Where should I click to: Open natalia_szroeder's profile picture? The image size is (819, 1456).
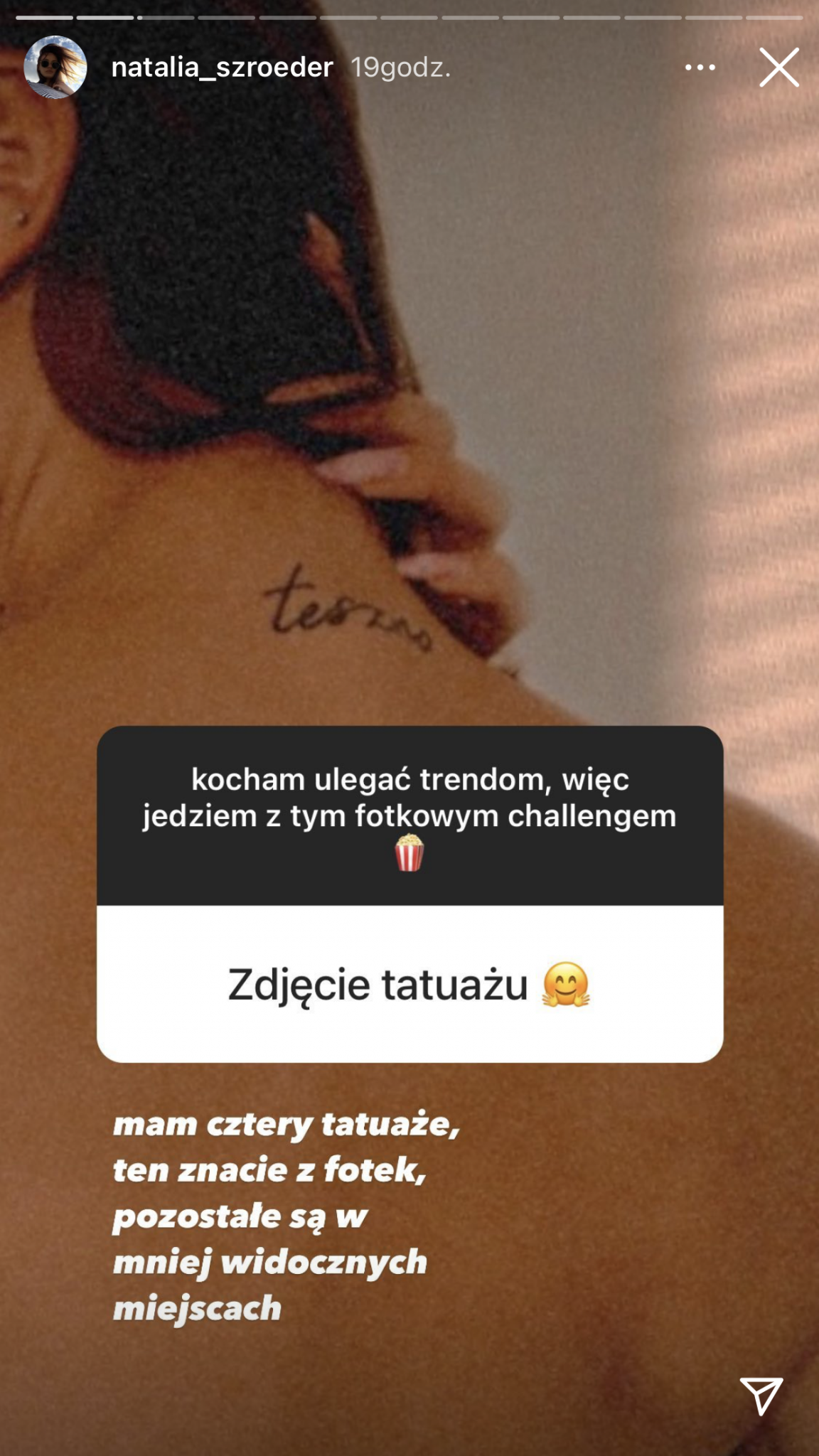(x=55, y=68)
